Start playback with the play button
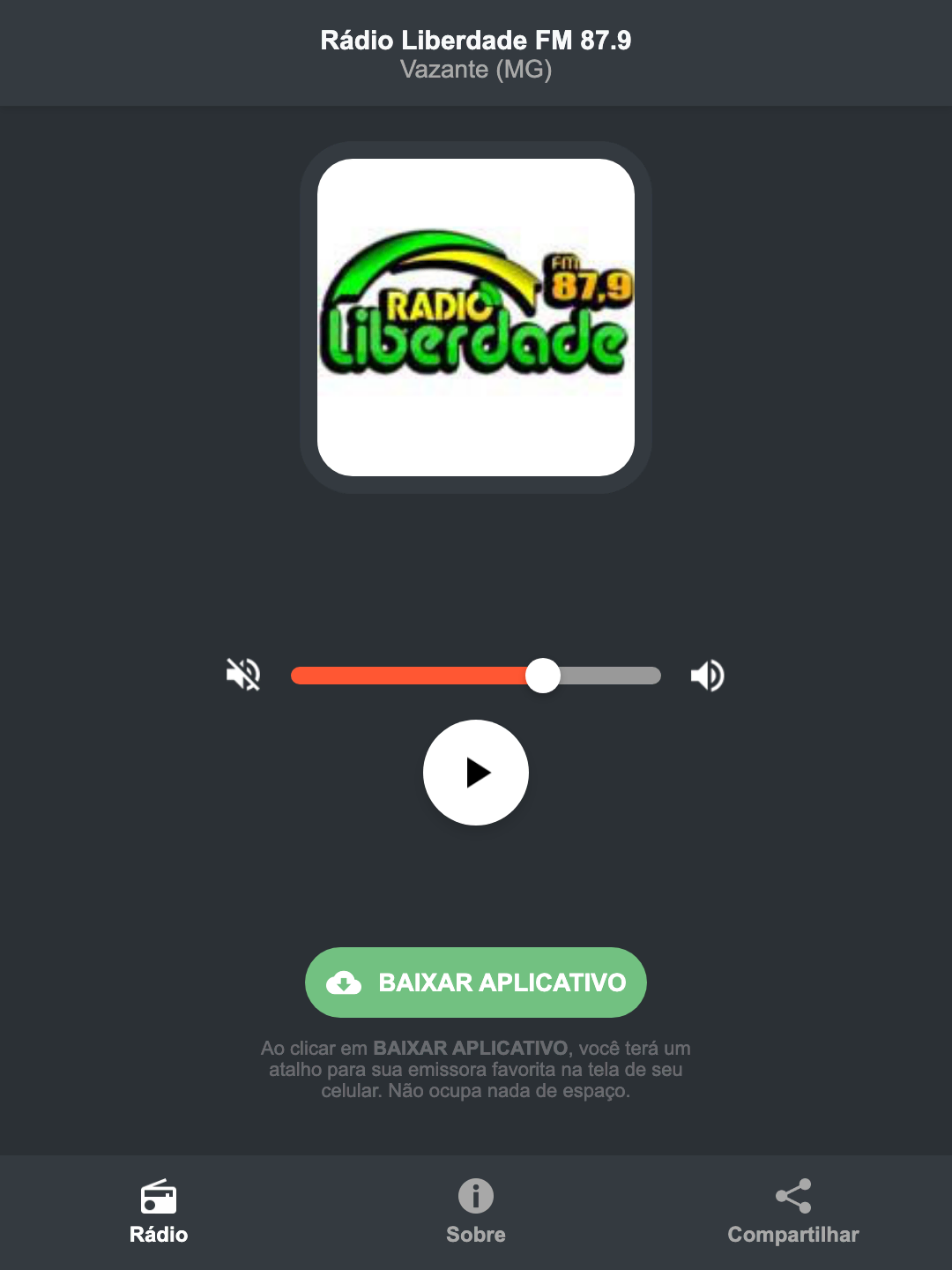Viewport: 952px width, 1270px height. click(475, 773)
